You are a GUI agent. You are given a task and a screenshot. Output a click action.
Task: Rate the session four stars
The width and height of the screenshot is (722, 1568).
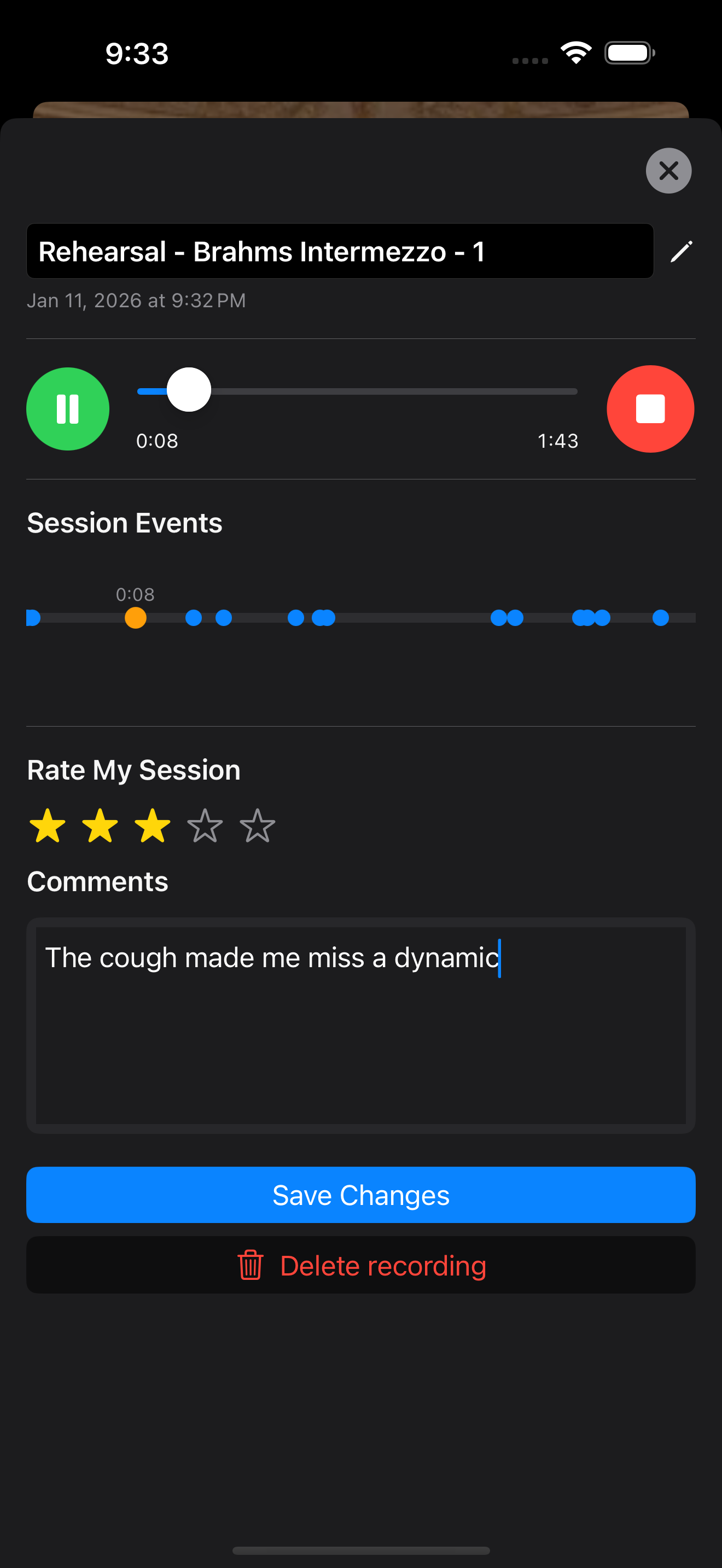click(x=205, y=826)
